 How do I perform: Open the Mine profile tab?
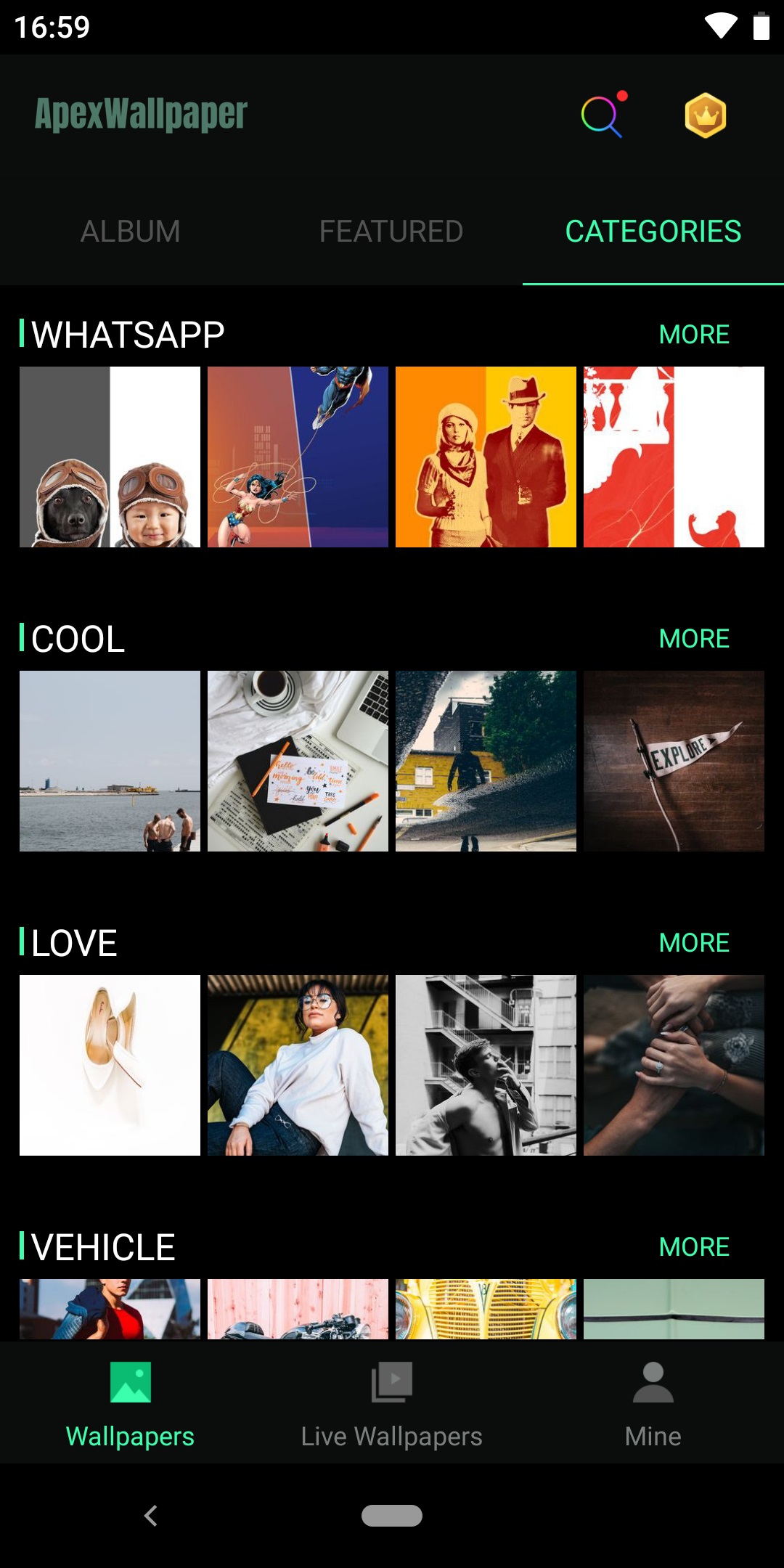click(x=653, y=1405)
